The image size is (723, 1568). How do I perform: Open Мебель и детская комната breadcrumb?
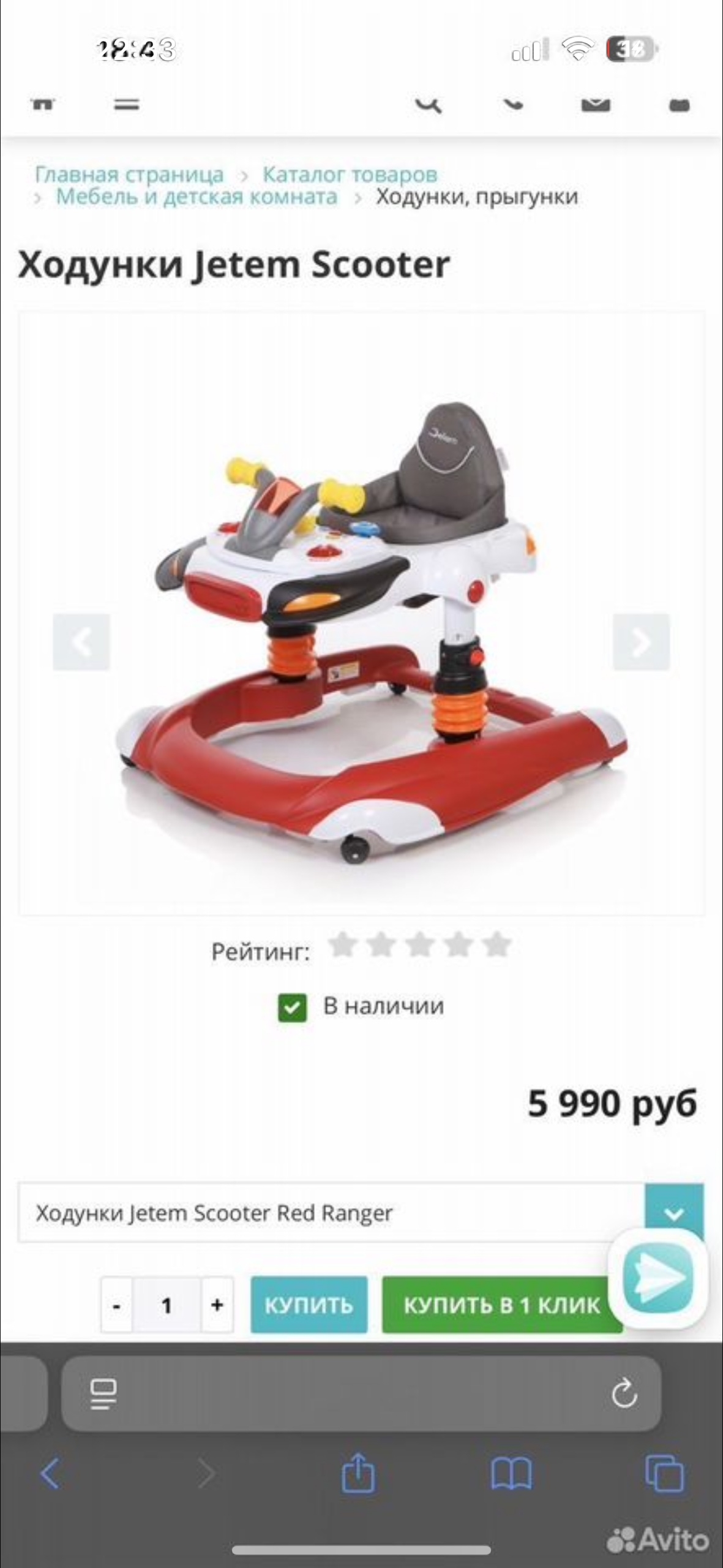[197, 197]
